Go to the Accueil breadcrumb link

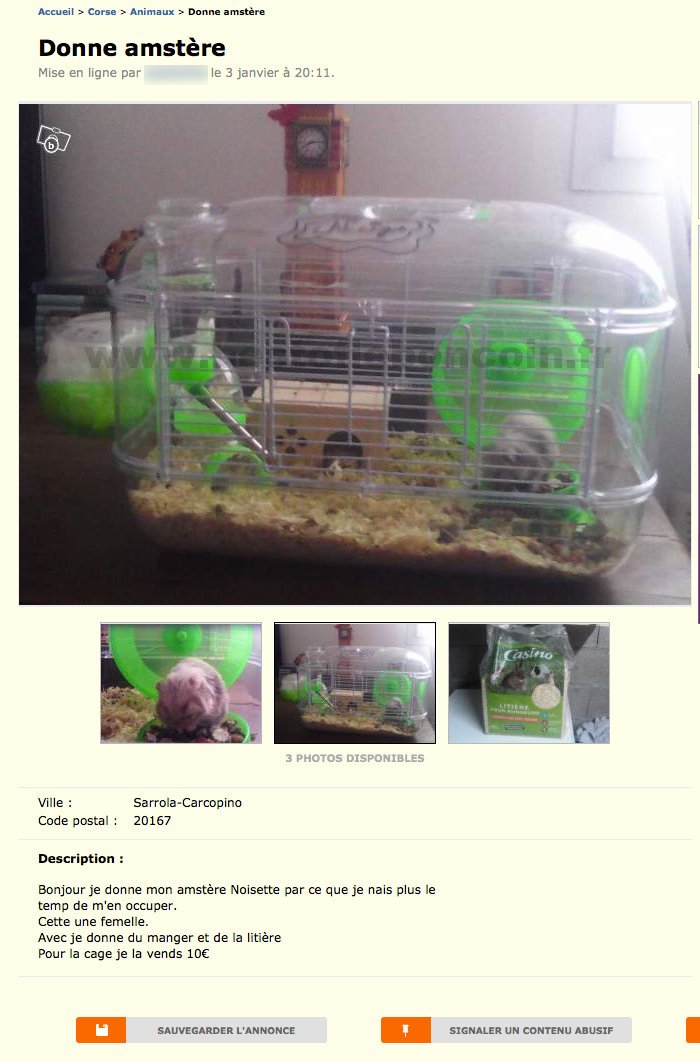coord(55,12)
